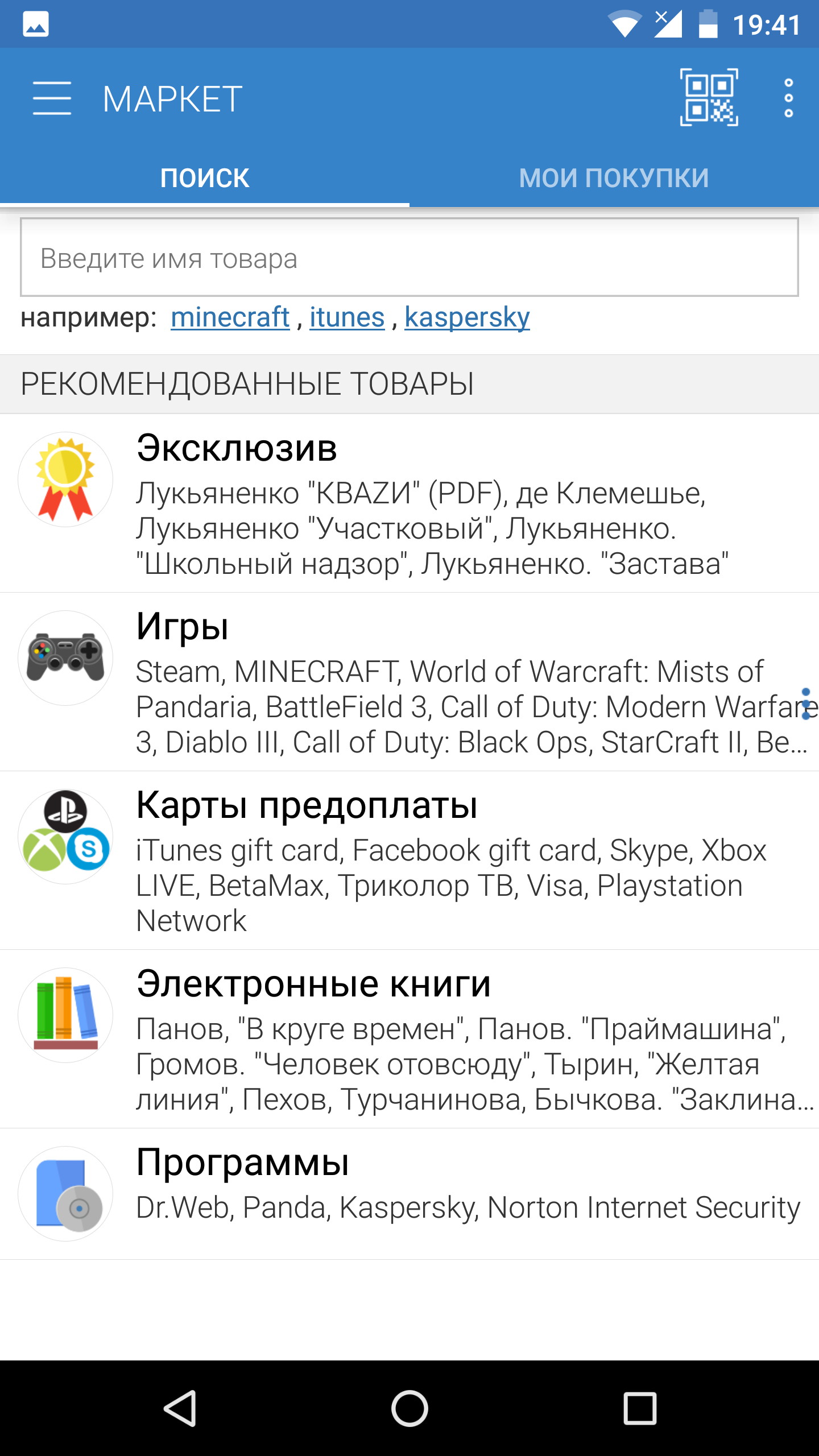Viewport: 819px width, 1456px height.
Task: Open the hamburger drawer menu
Action: 52,98
